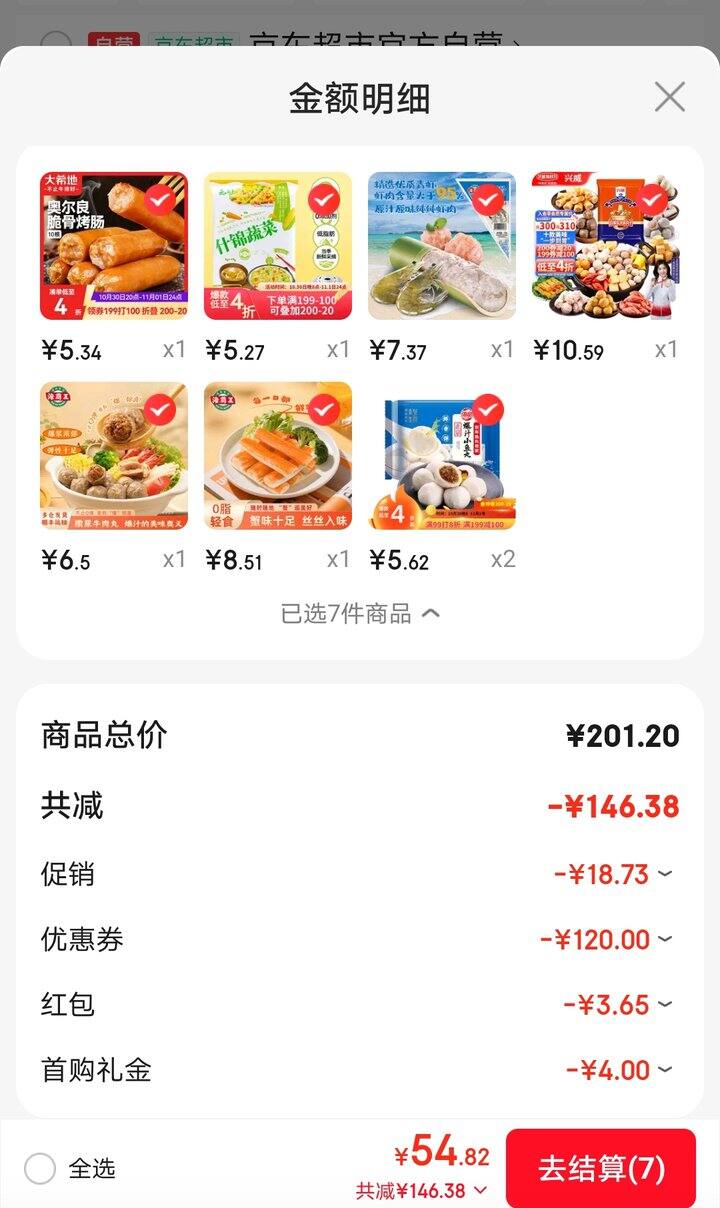Close the 金额明细 sheet

[669, 97]
